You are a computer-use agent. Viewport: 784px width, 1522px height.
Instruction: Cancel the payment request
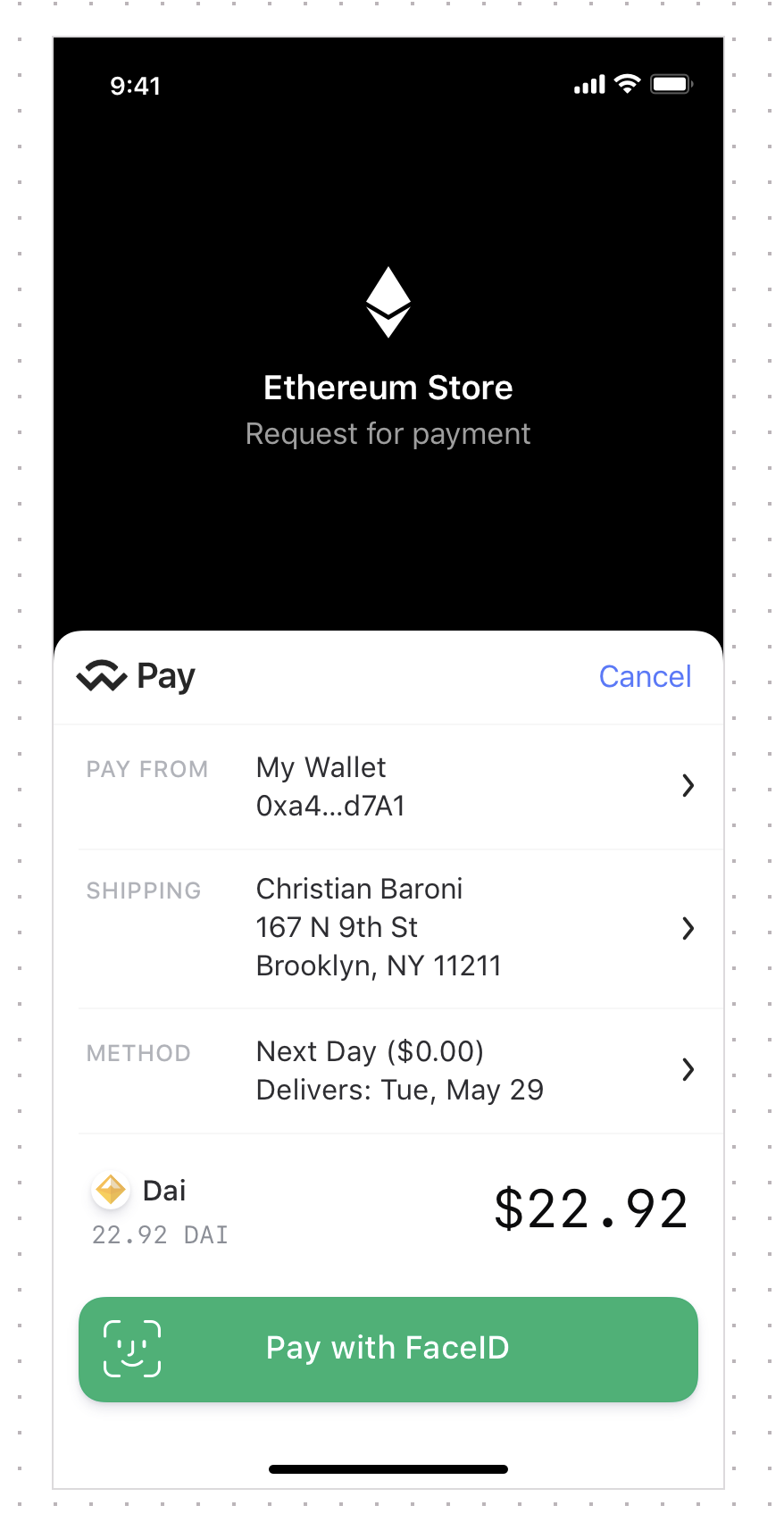point(645,677)
